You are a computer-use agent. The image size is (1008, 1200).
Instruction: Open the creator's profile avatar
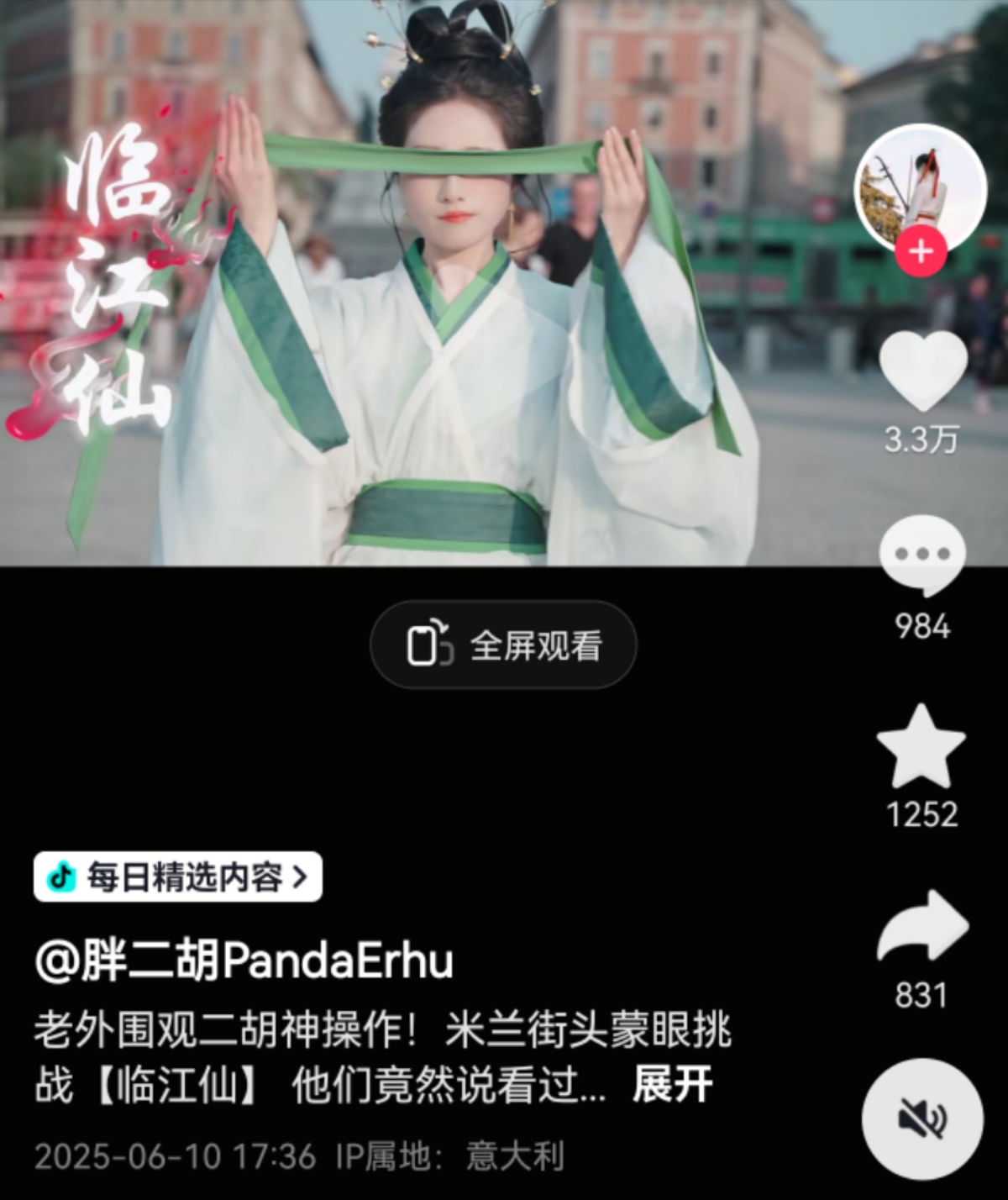click(x=920, y=188)
